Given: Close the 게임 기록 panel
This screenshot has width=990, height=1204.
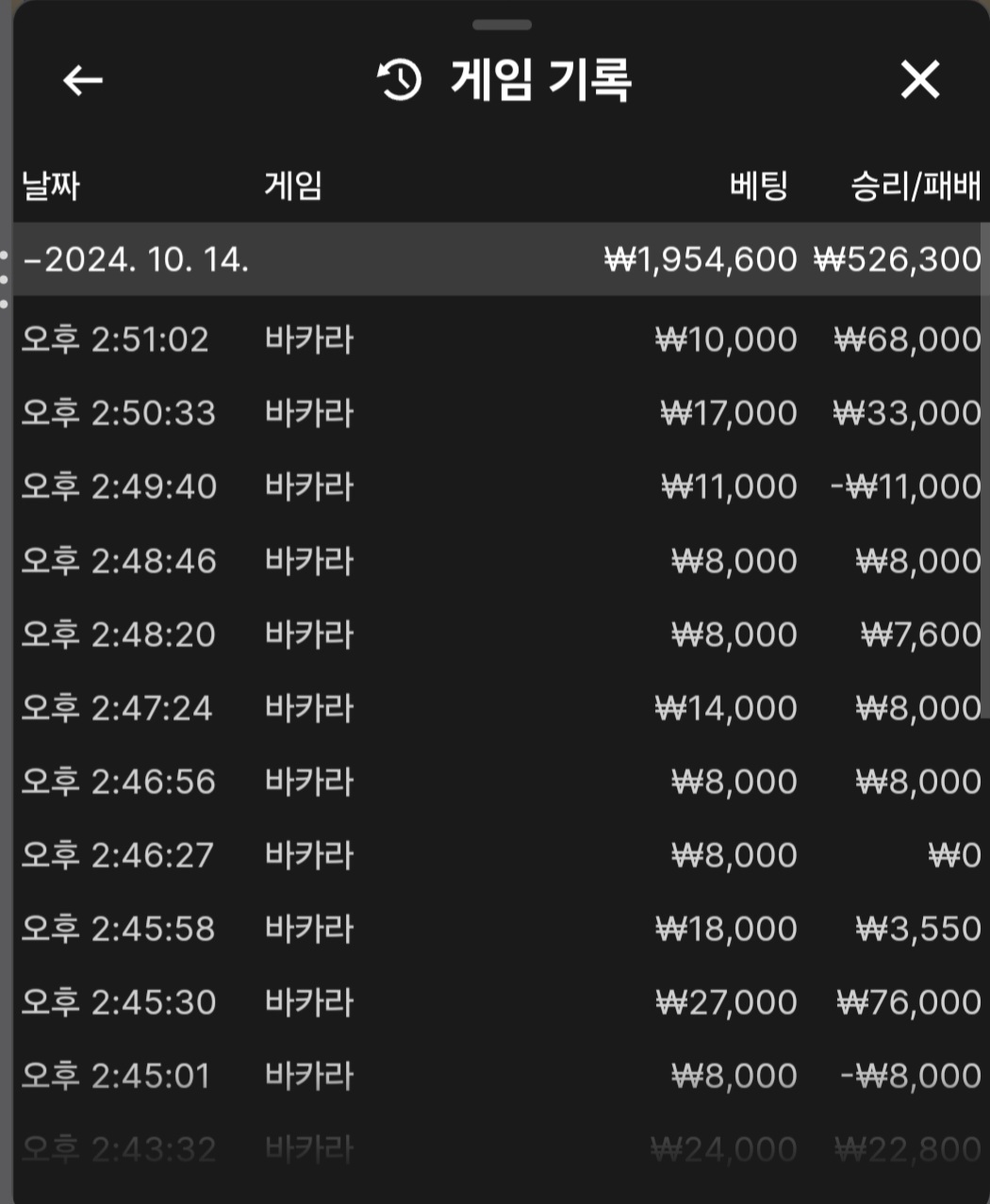Looking at the screenshot, I should (919, 80).
